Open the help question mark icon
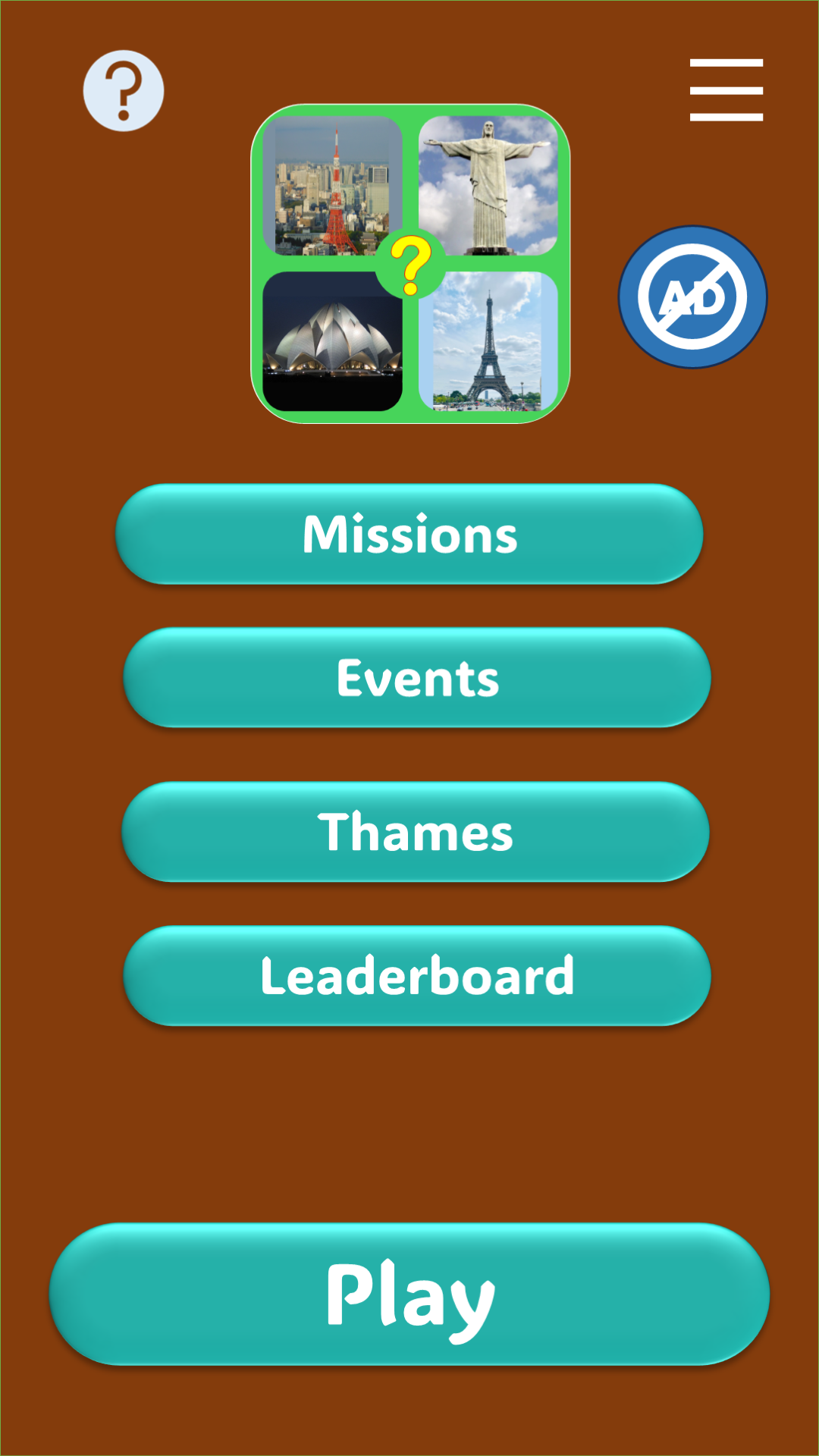 124,91
